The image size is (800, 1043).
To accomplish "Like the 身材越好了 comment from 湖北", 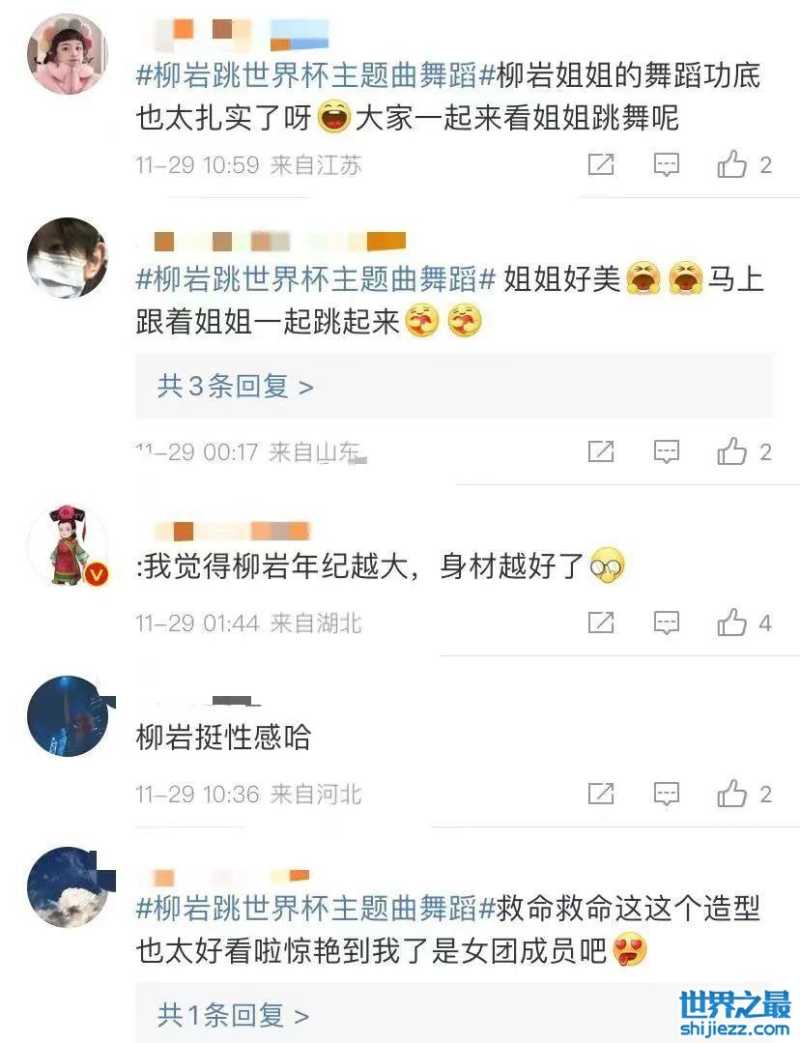I will pyautogui.click(x=733, y=623).
